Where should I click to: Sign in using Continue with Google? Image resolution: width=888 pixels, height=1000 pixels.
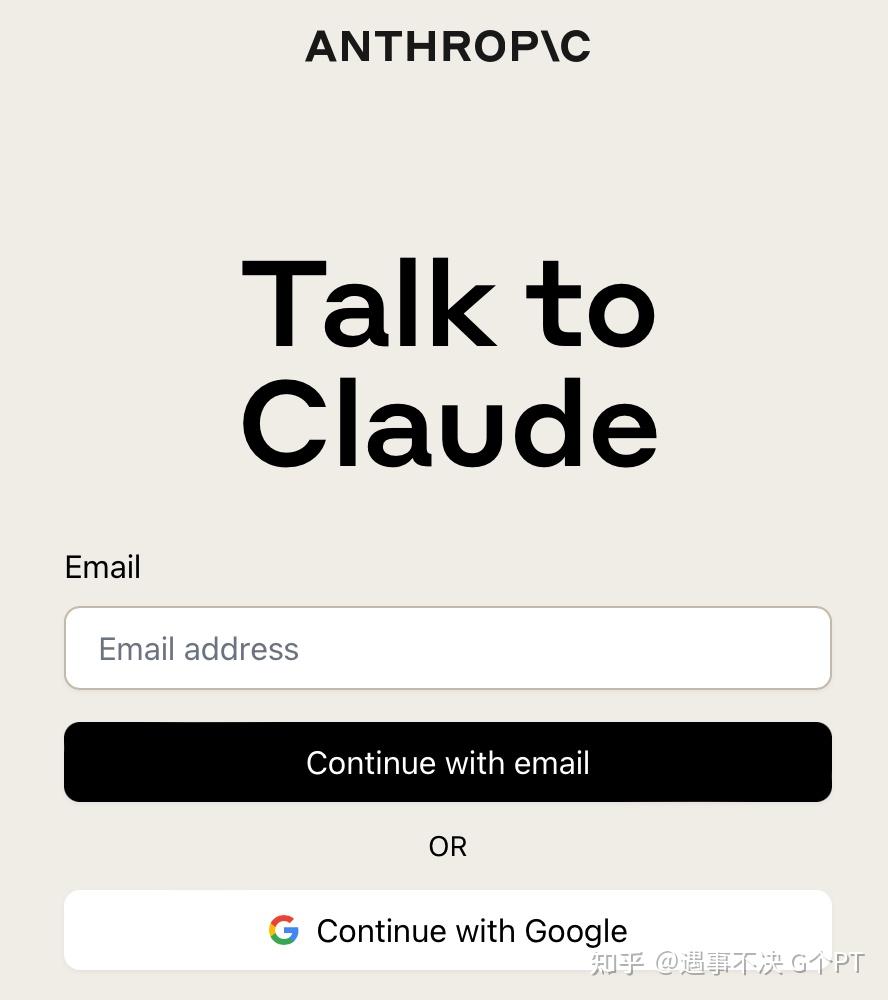447,930
